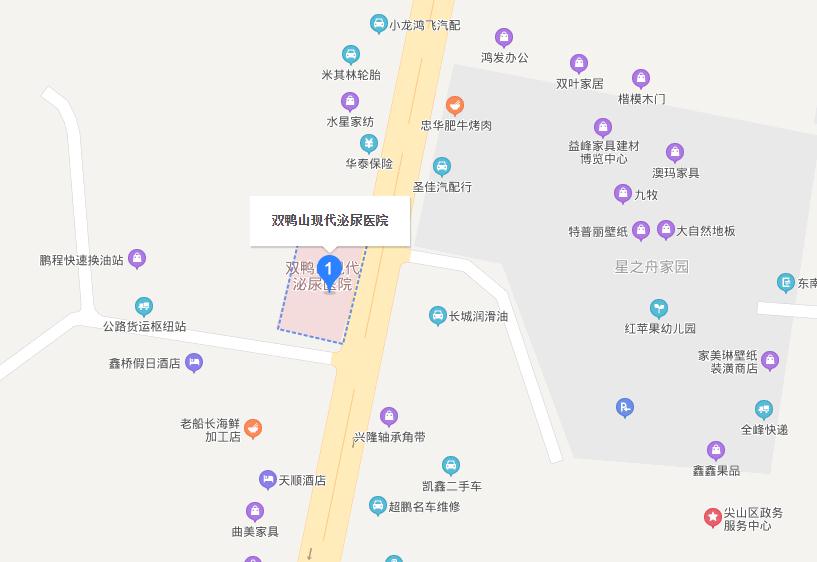Select the 尖山区政务服务中心 marker
Viewport: 817px width, 562px height.
point(712,517)
